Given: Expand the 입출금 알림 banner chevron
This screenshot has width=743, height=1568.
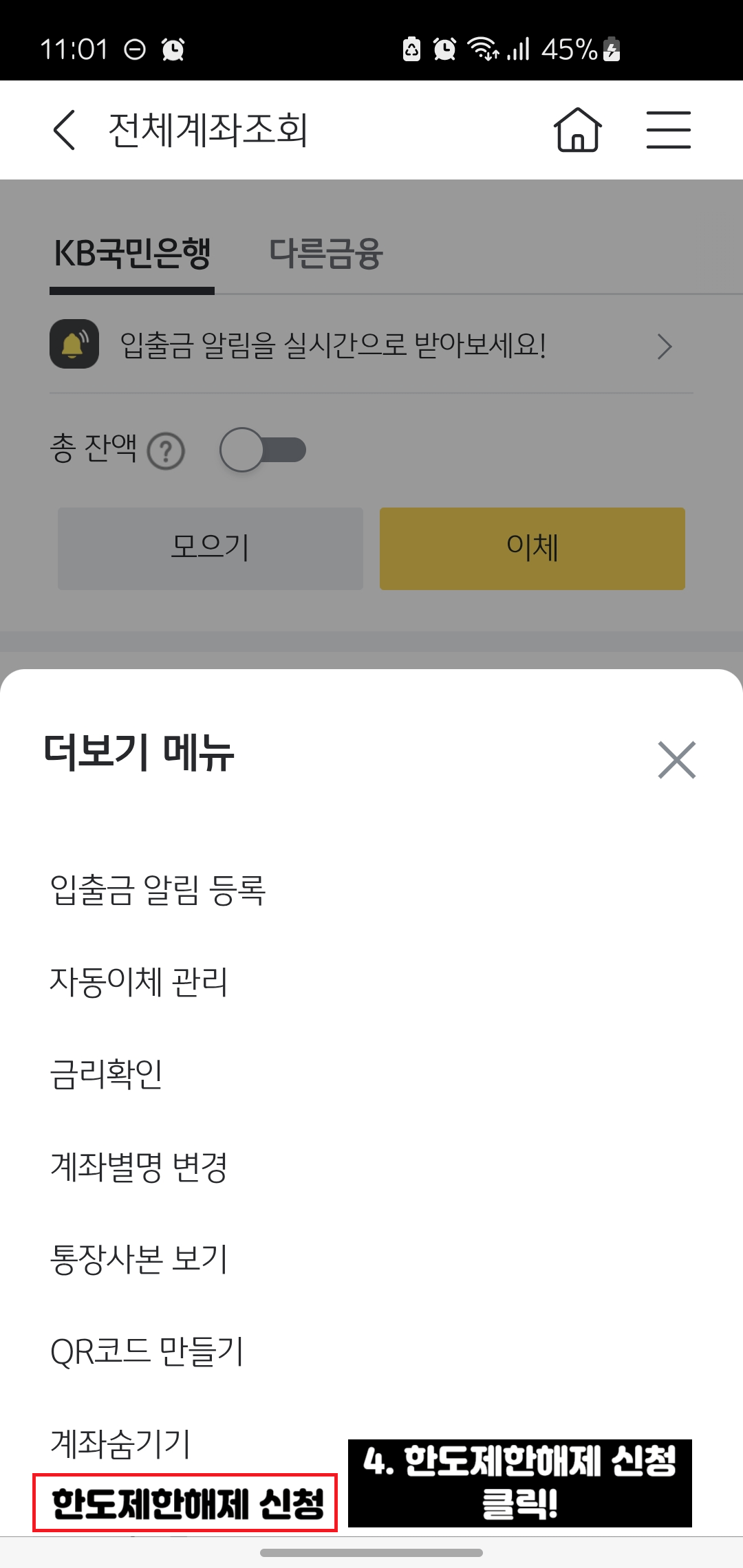Looking at the screenshot, I should [x=664, y=347].
